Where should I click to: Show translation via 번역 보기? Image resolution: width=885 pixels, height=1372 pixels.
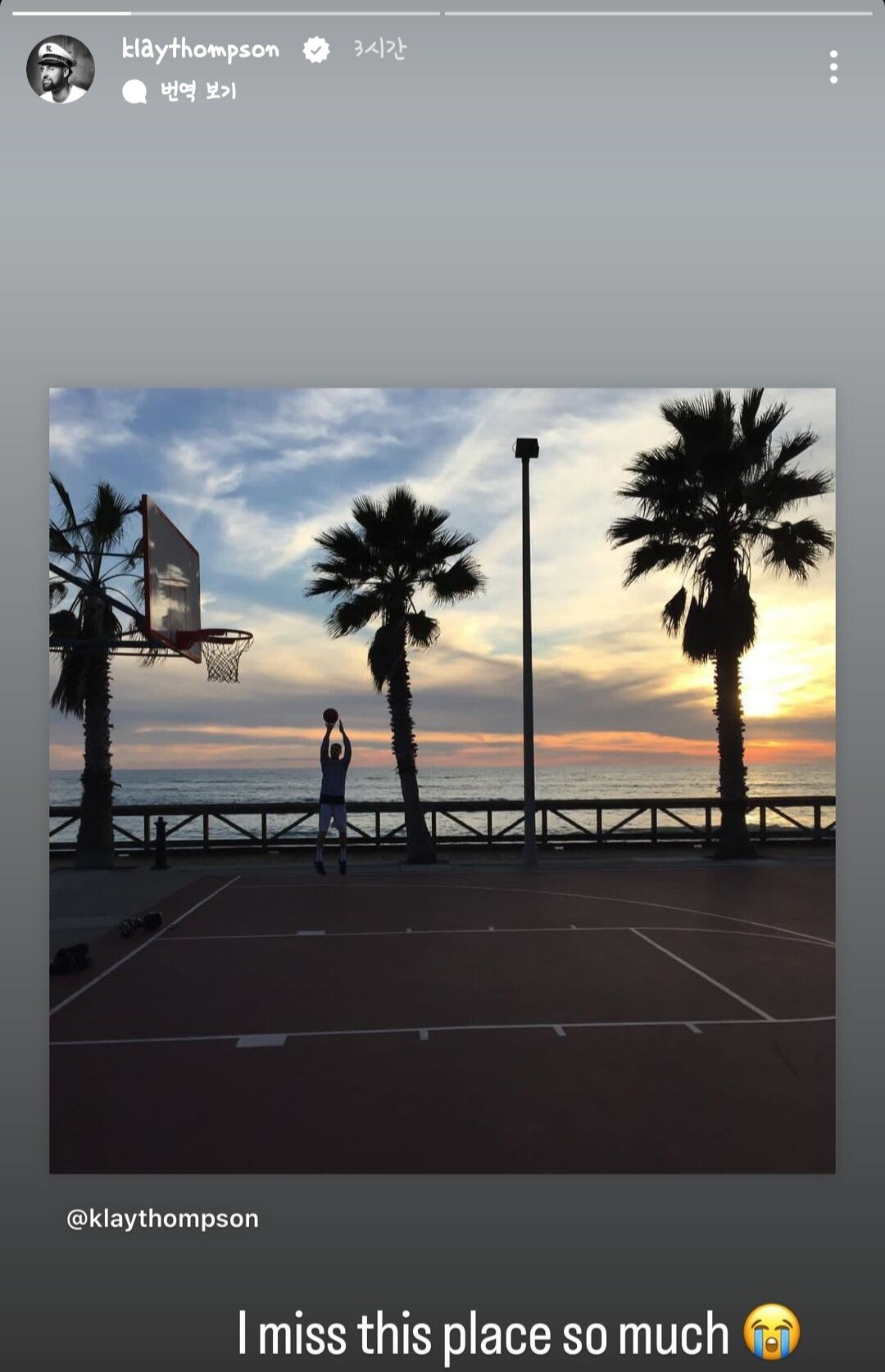179,91
